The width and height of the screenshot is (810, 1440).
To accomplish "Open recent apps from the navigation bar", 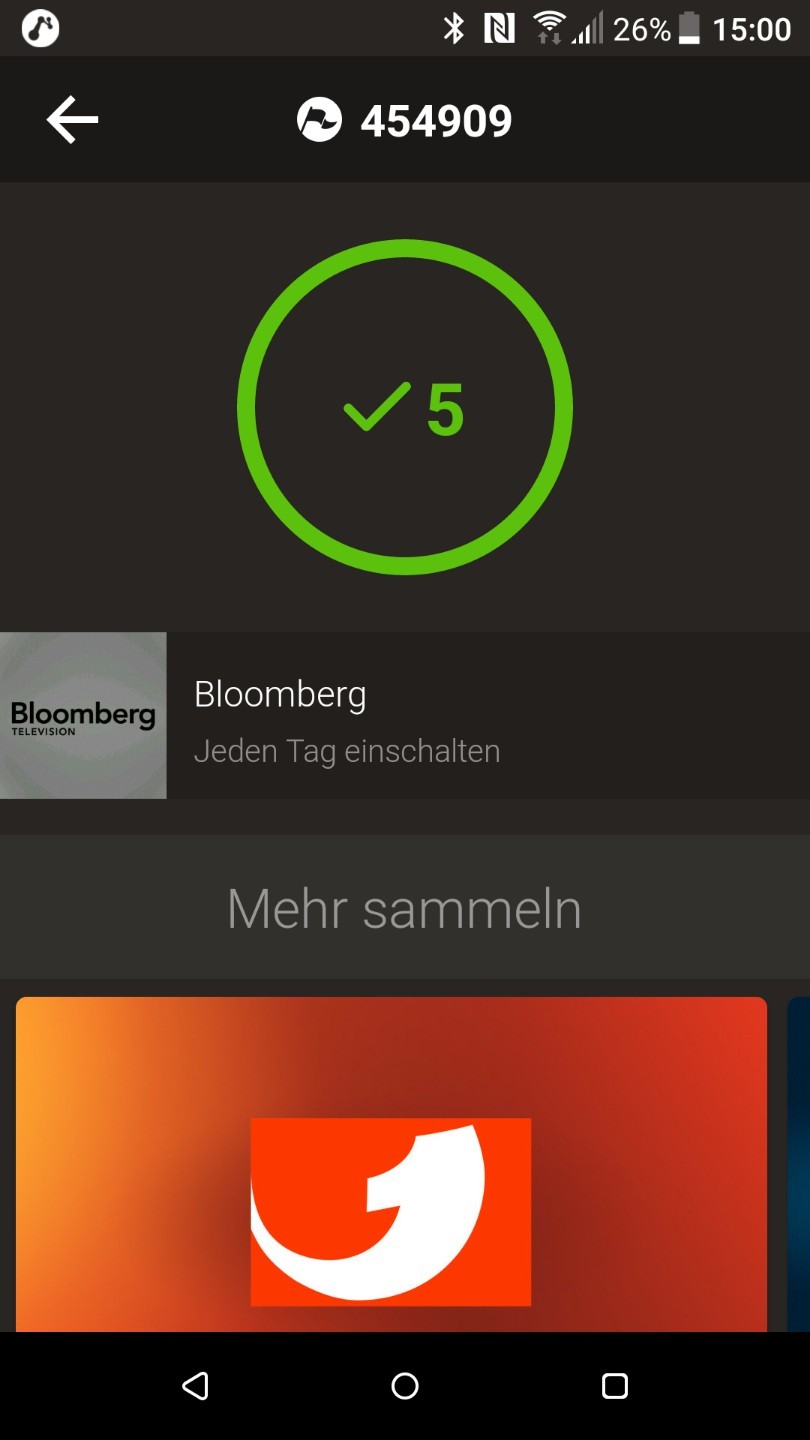I will [614, 1386].
